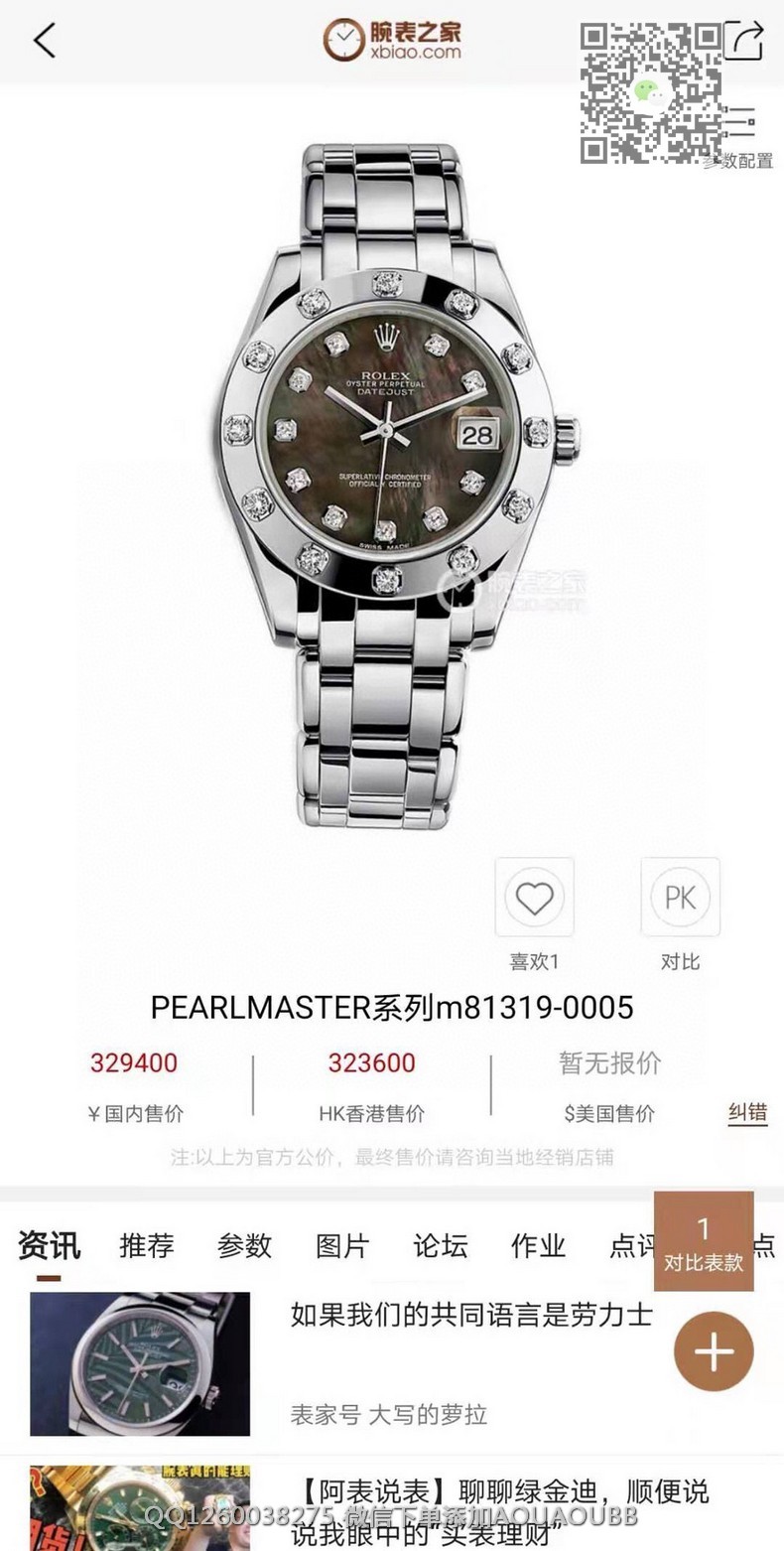Viewport: 784px width, 1551px height.
Task: Switch to the 图片 tab
Action: pyautogui.click(x=342, y=1245)
